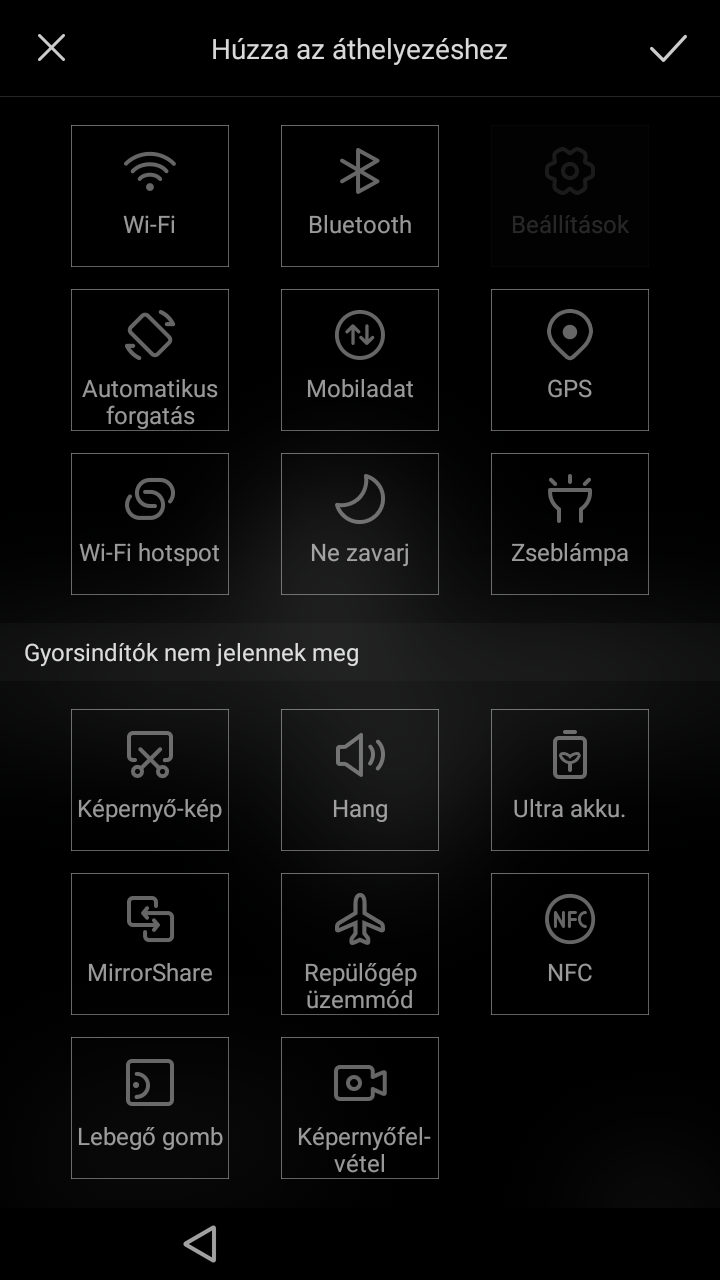Choose the Ultra akku. tile

[570, 780]
